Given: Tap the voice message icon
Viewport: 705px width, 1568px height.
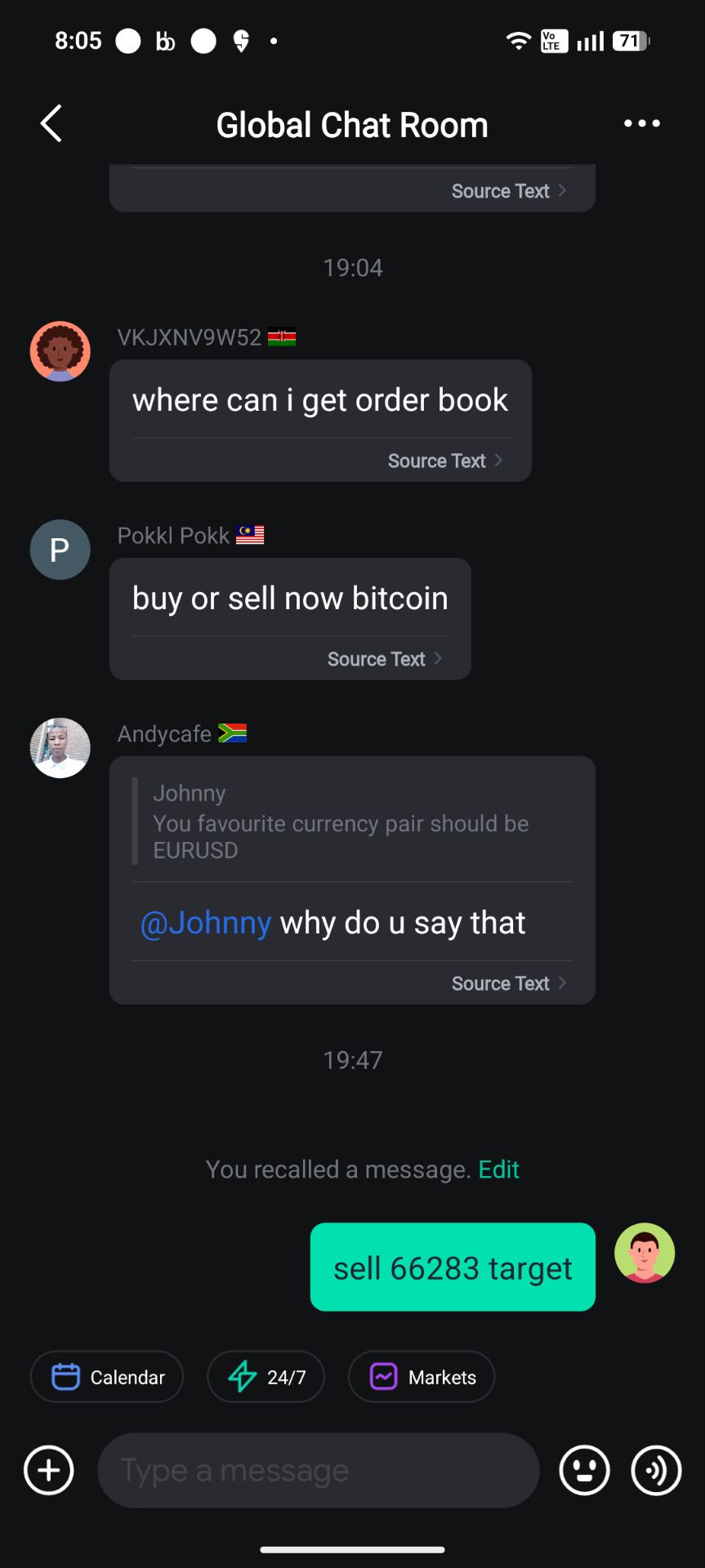Looking at the screenshot, I should click(656, 1470).
